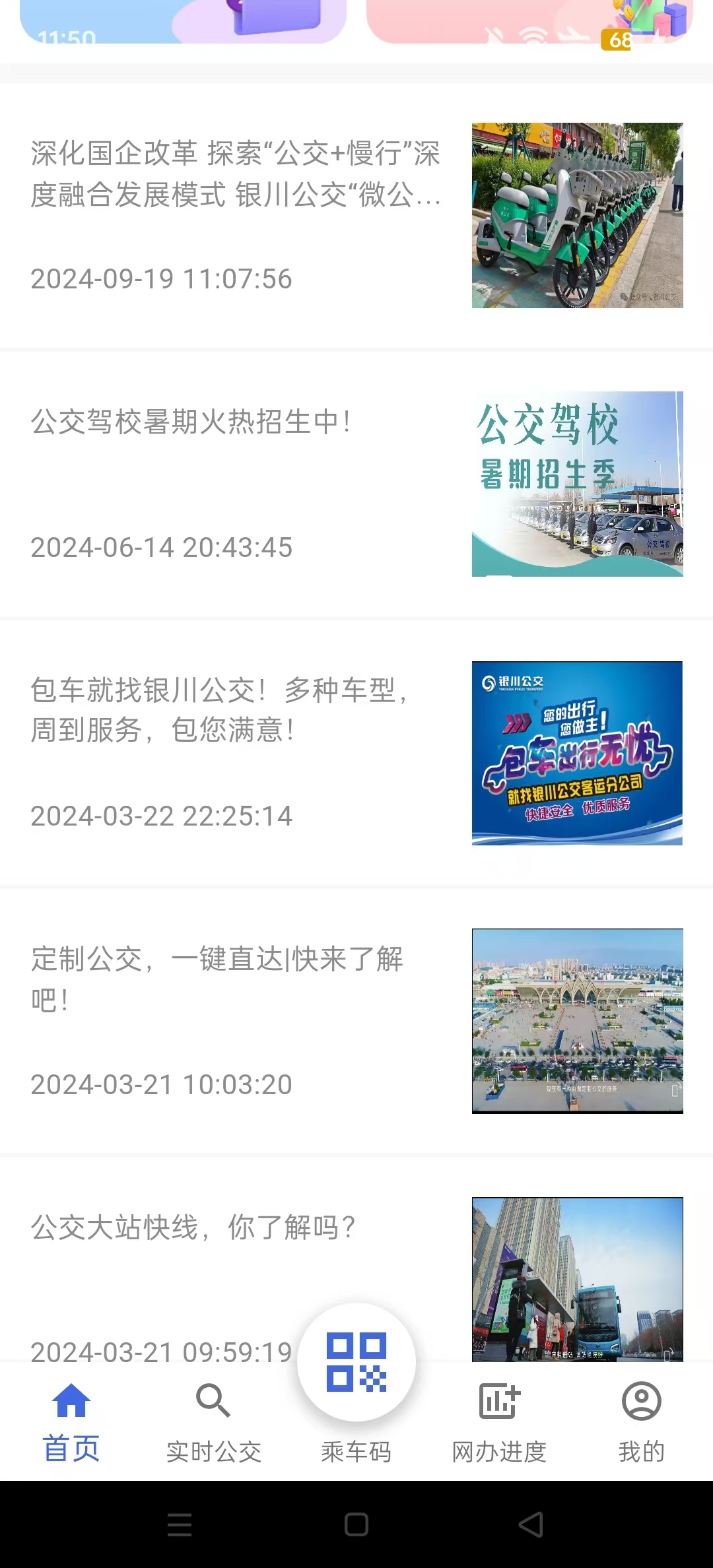Open the 乘车码 QR code button
Viewport: 713px width, 1568px height.
356,1363
